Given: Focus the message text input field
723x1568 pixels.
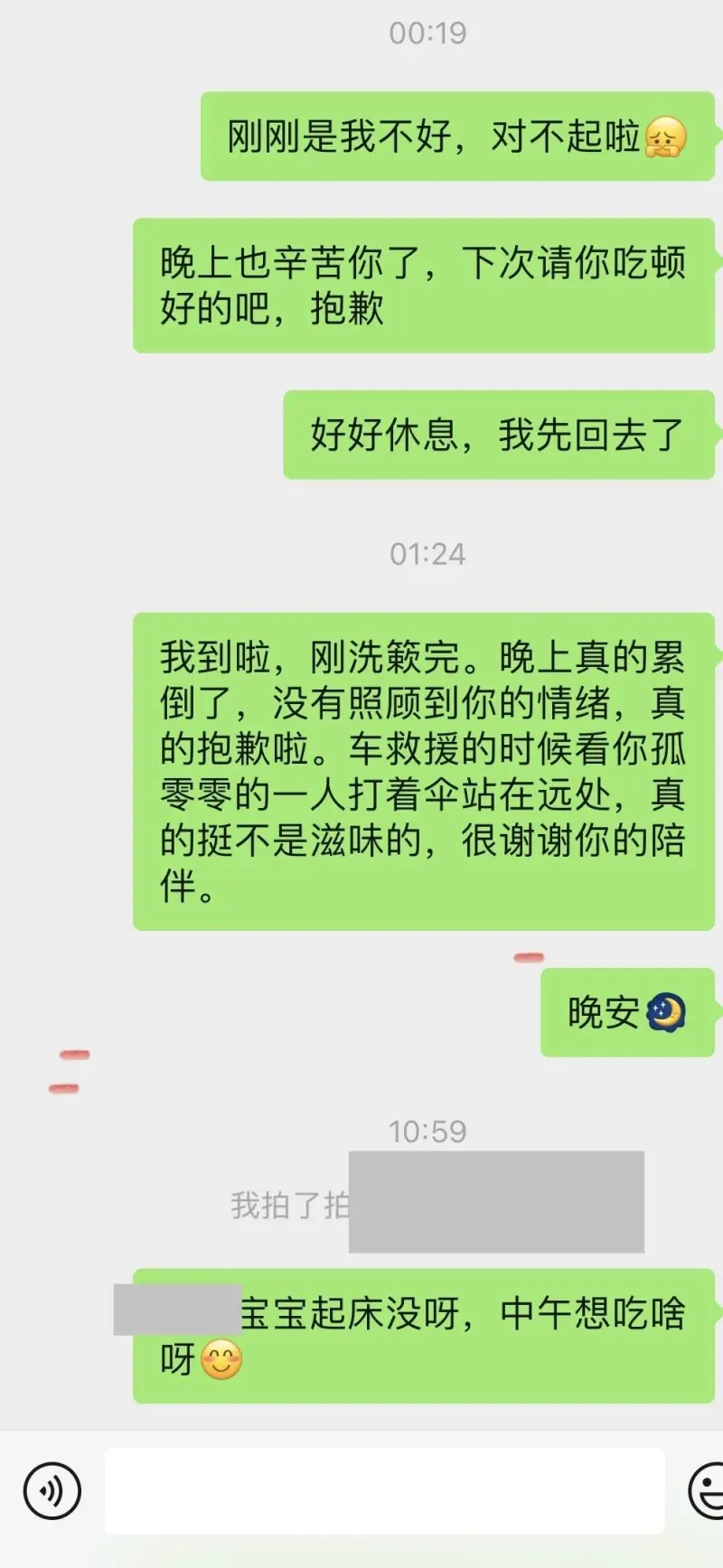Looking at the screenshot, I should [x=385, y=1490].
